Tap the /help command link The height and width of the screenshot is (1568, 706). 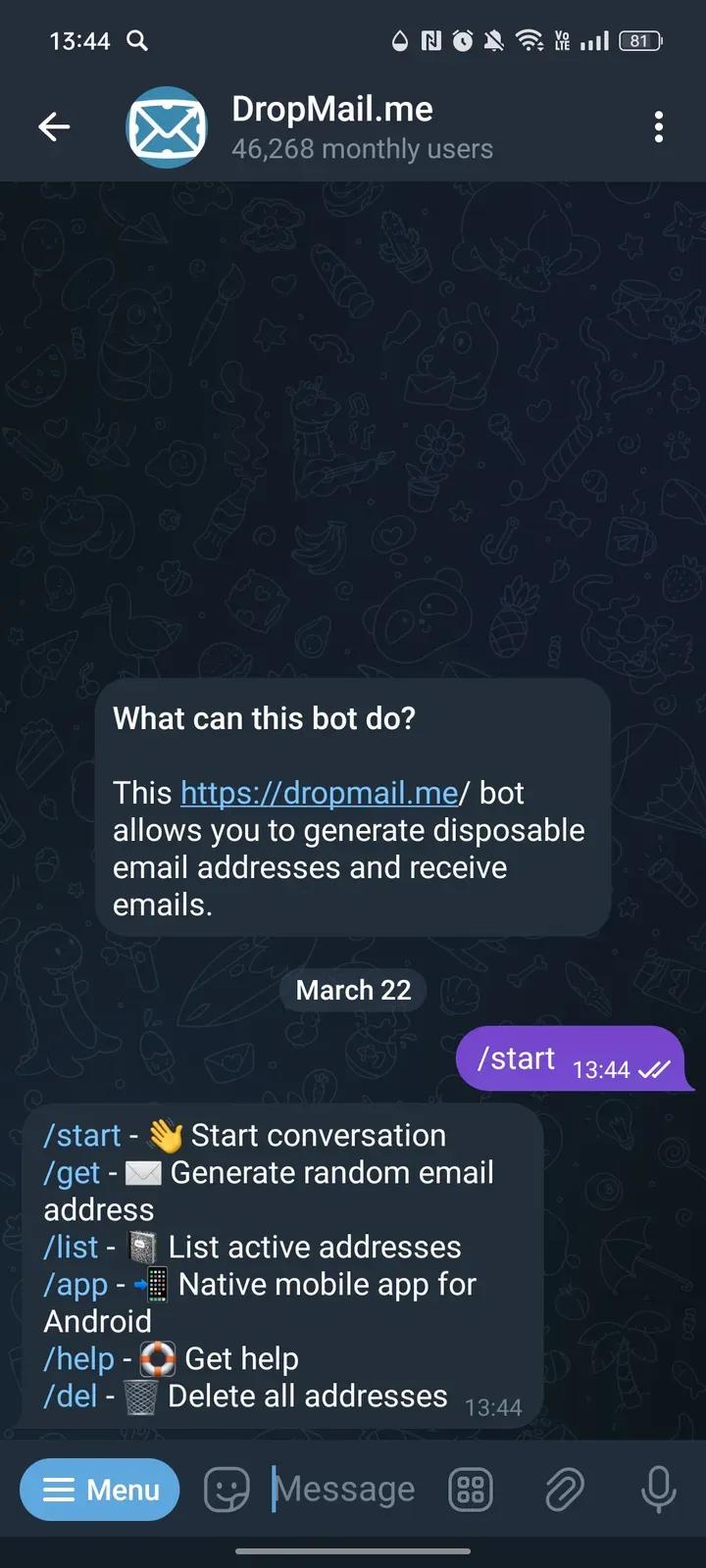tap(78, 1358)
